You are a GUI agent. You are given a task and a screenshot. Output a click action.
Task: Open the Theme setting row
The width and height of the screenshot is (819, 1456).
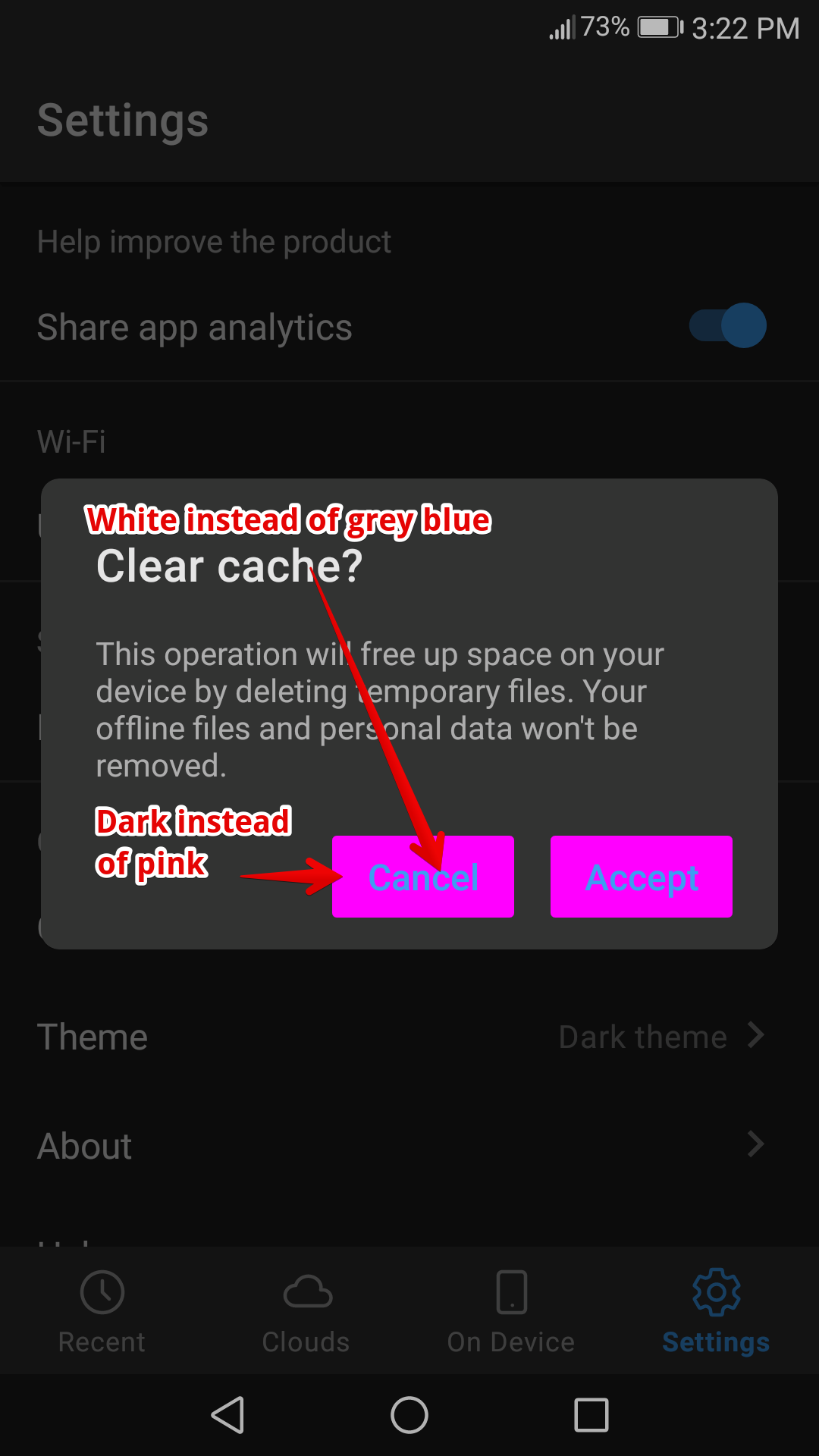[409, 1036]
